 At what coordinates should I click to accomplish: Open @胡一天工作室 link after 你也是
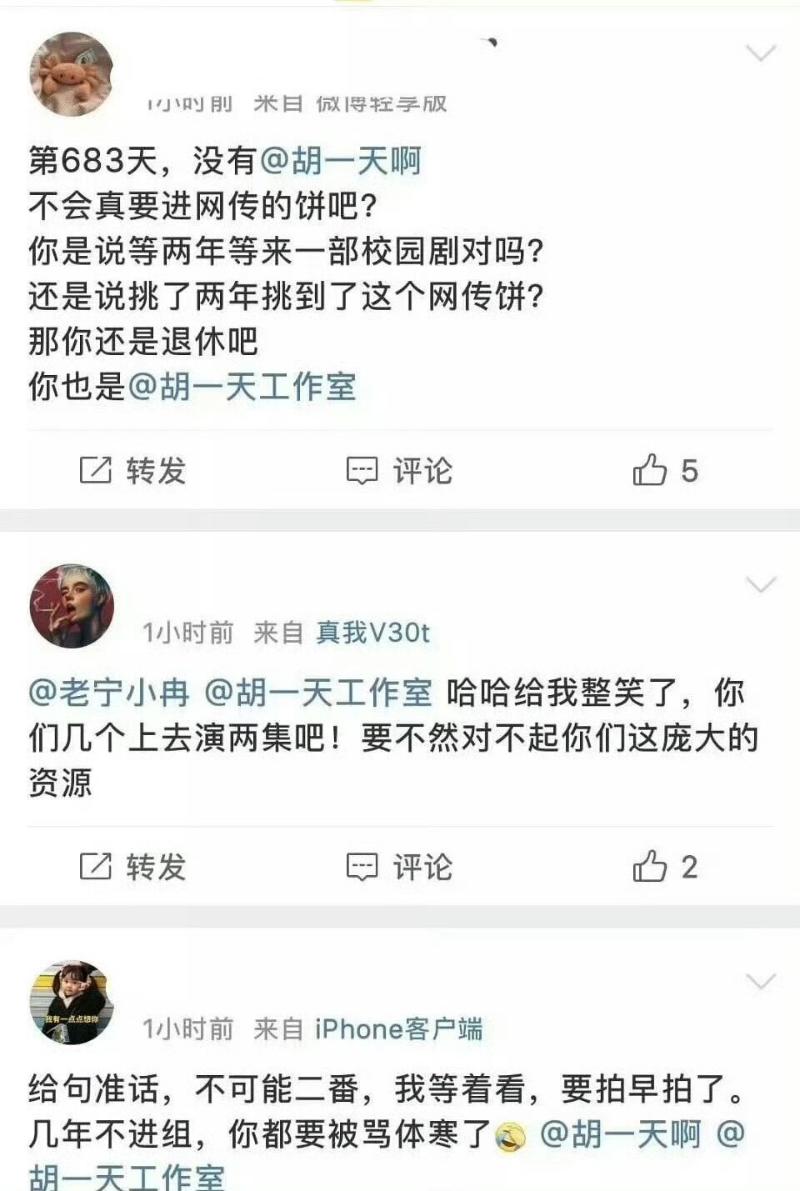[243, 386]
